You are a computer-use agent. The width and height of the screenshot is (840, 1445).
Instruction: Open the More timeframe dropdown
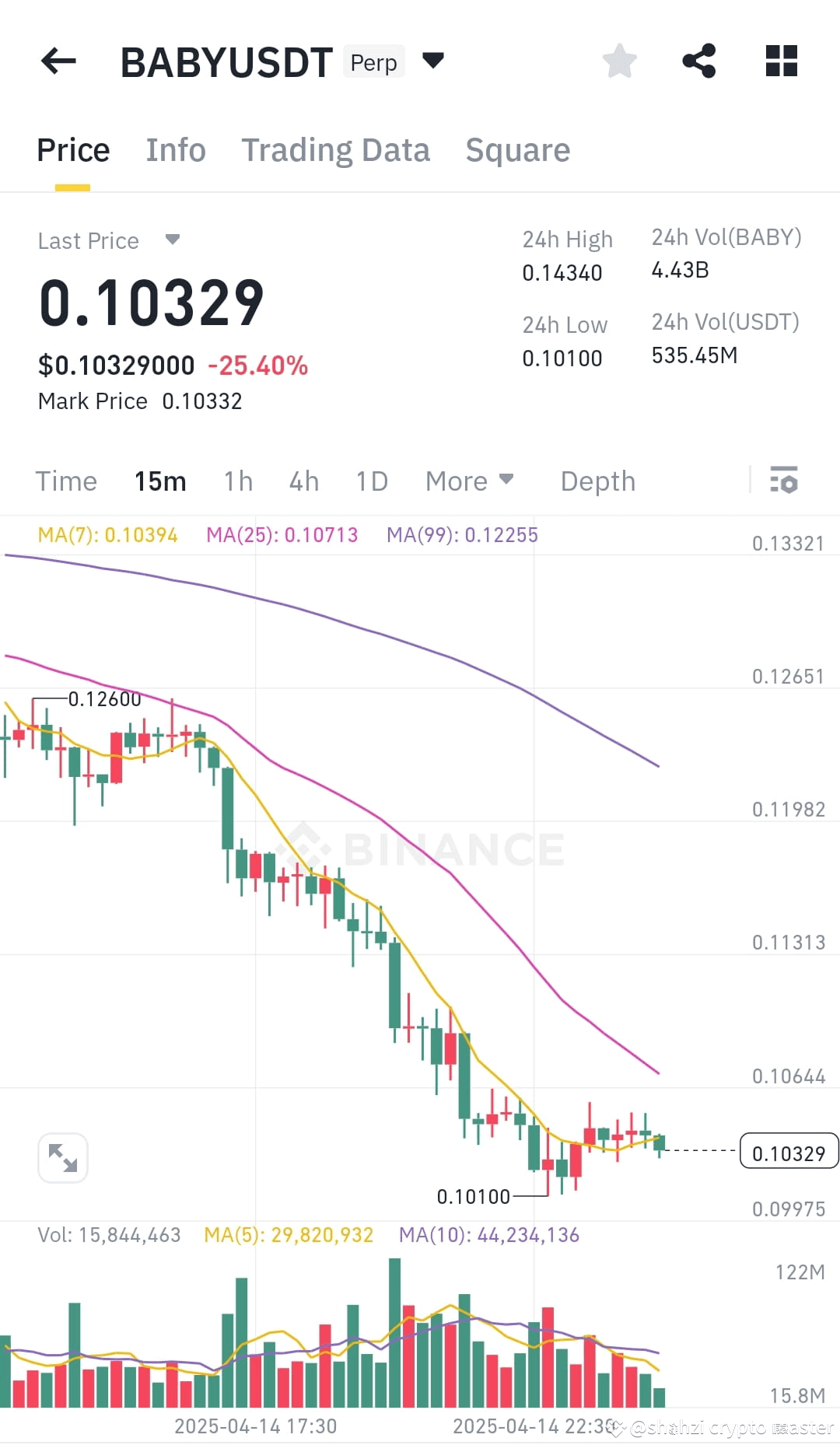(x=468, y=481)
